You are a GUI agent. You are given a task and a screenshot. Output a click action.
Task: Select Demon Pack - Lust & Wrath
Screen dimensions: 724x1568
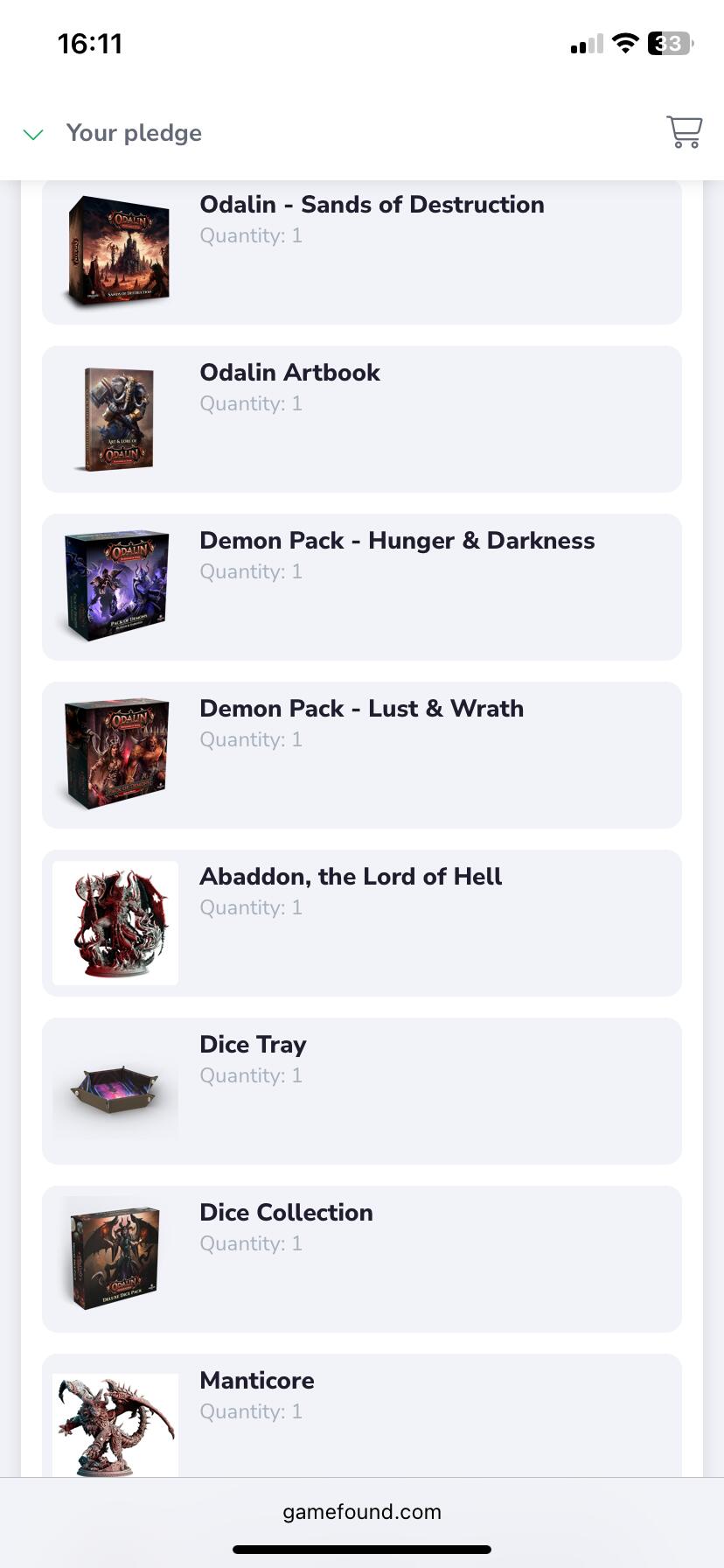(362, 755)
